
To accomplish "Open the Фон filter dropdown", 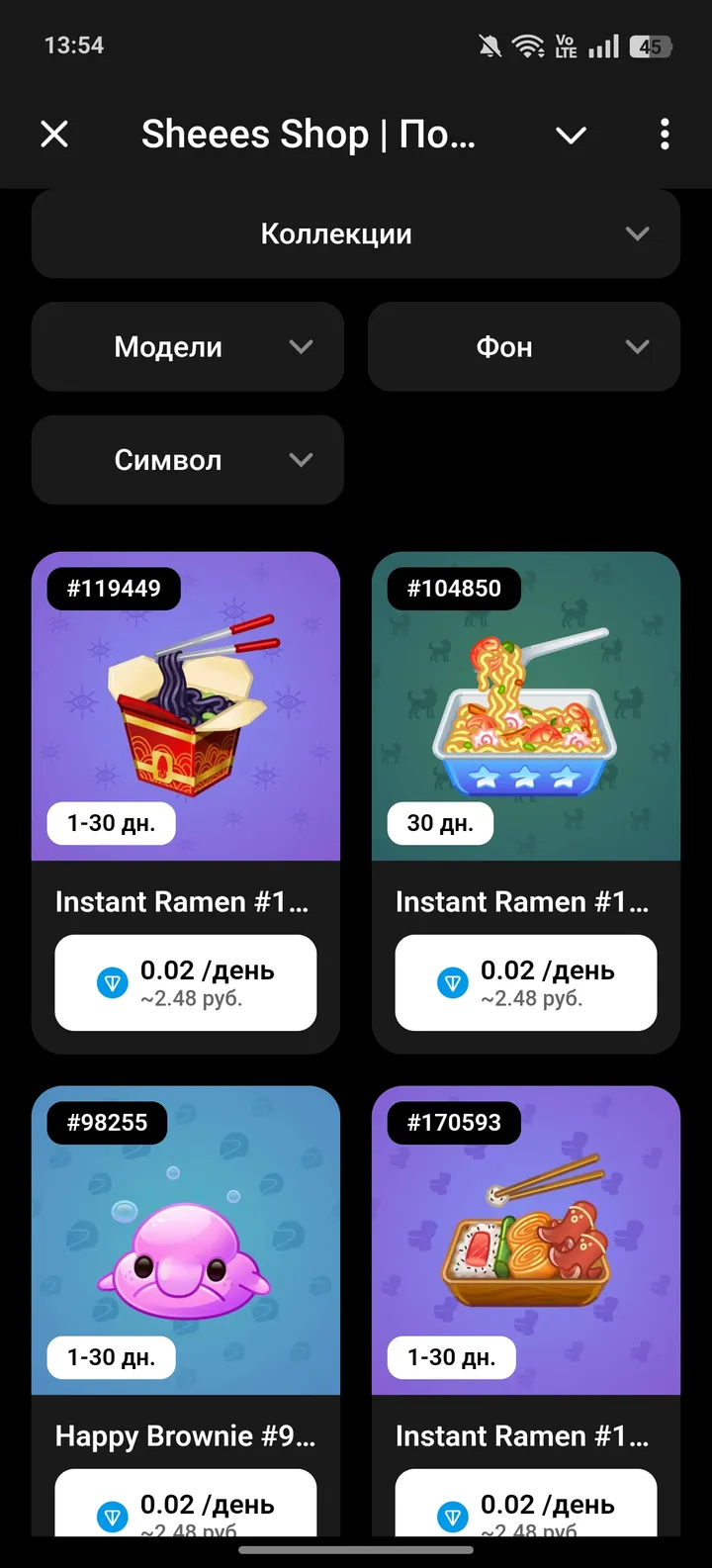I will (524, 347).
